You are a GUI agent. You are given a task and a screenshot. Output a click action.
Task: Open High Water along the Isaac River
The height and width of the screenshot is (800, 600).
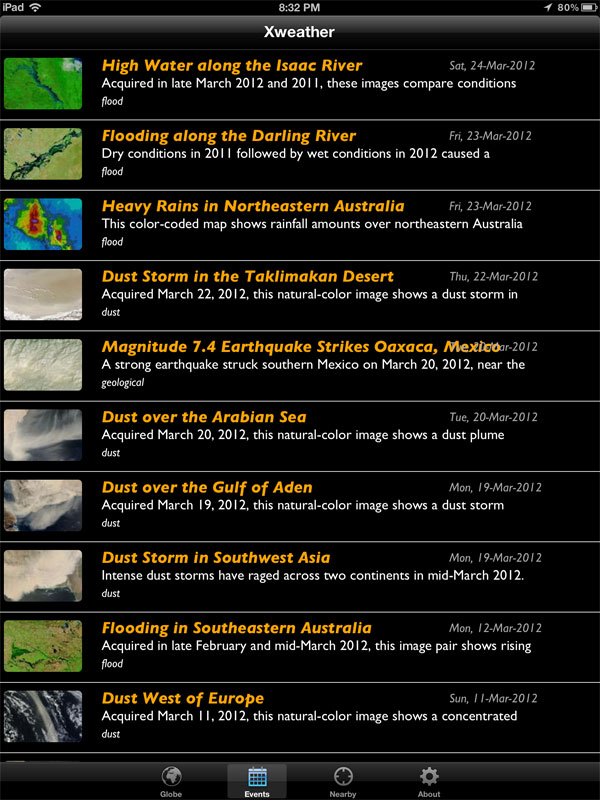pyautogui.click(x=300, y=83)
